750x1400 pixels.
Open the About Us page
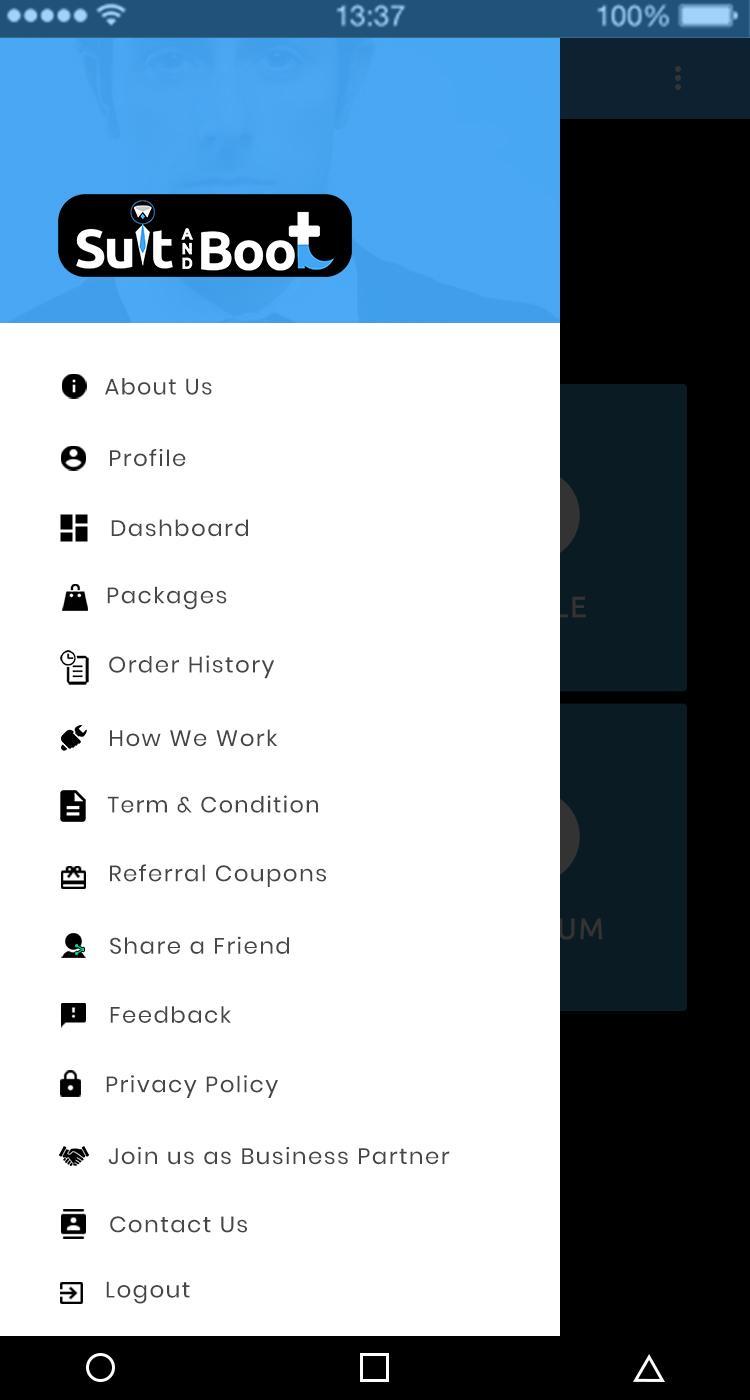coord(158,387)
